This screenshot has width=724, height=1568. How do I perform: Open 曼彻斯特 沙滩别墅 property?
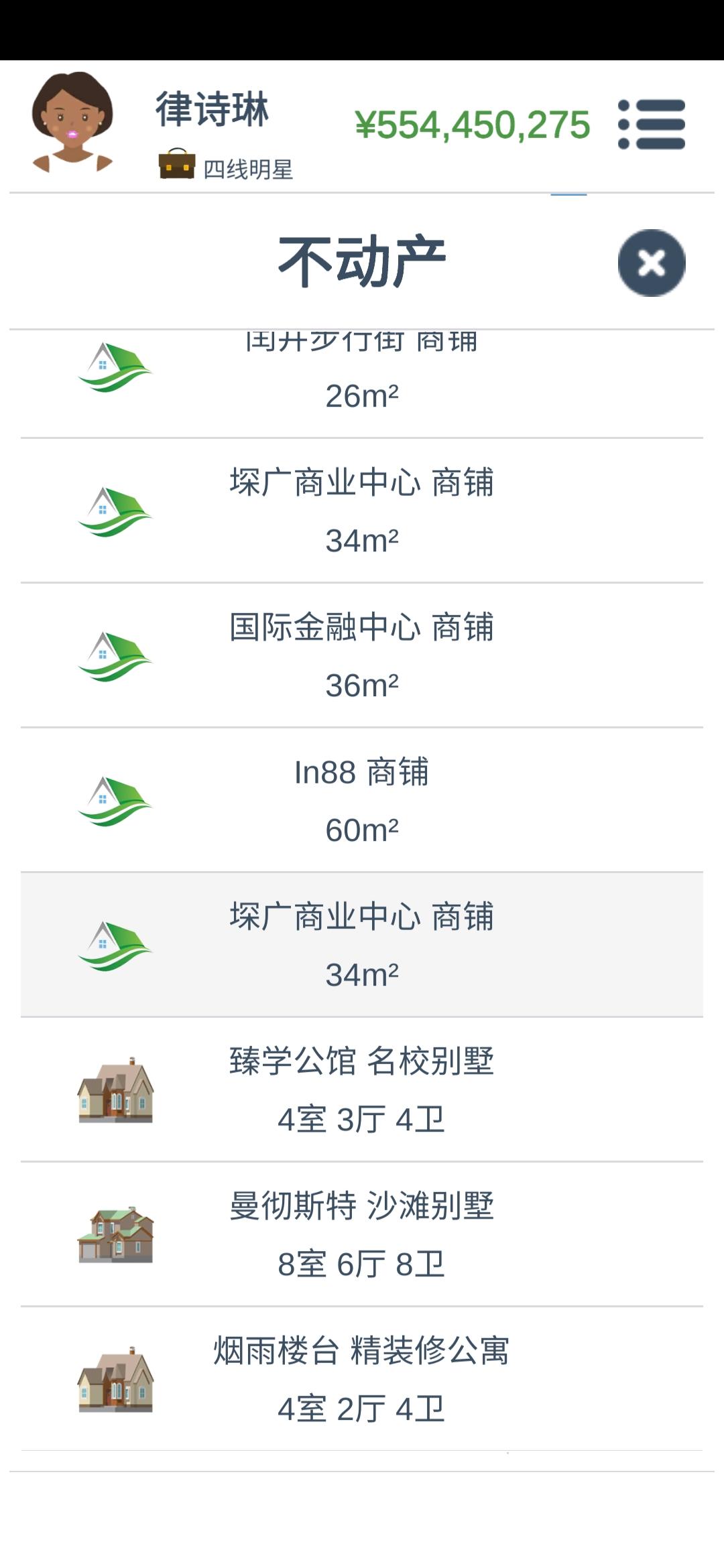point(362,1234)
